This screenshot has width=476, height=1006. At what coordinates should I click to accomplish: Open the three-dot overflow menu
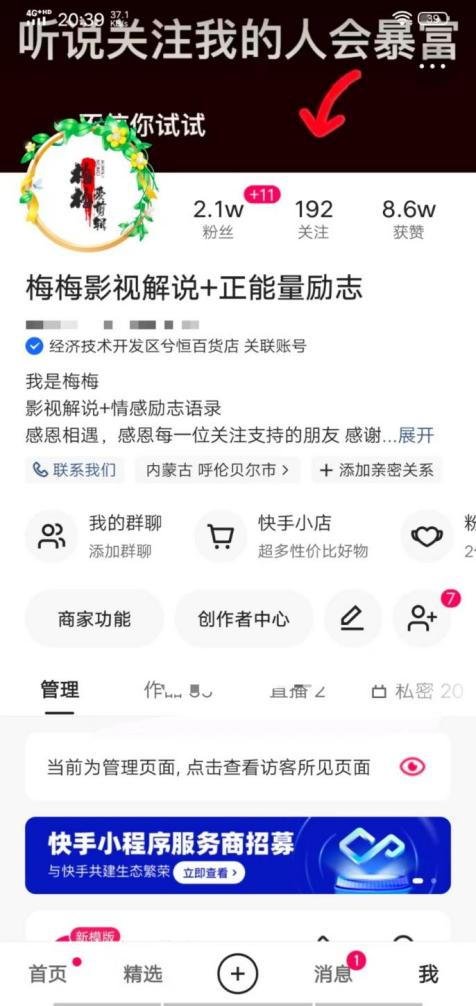tap(433, 67)
